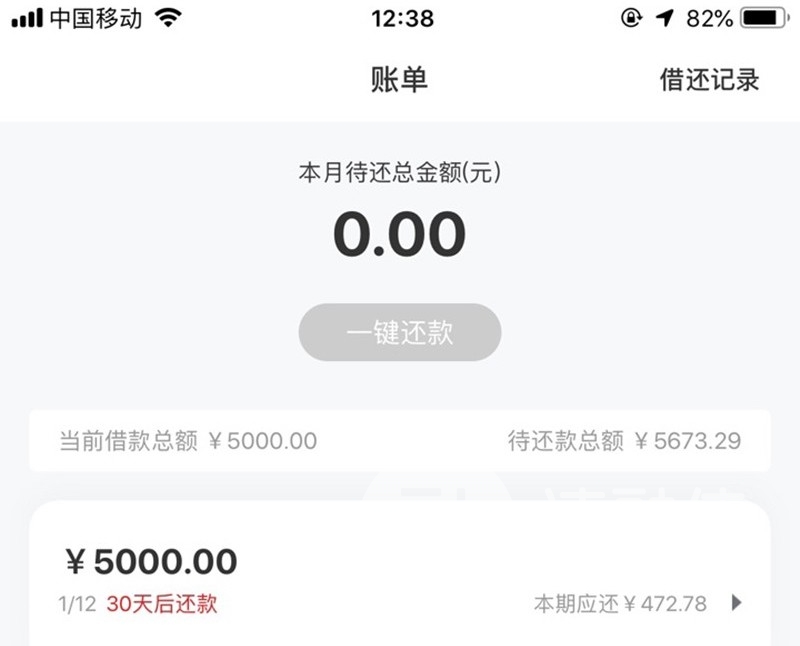Expand the 本期应还 ¥472.78 arrow

pos(737,603)
